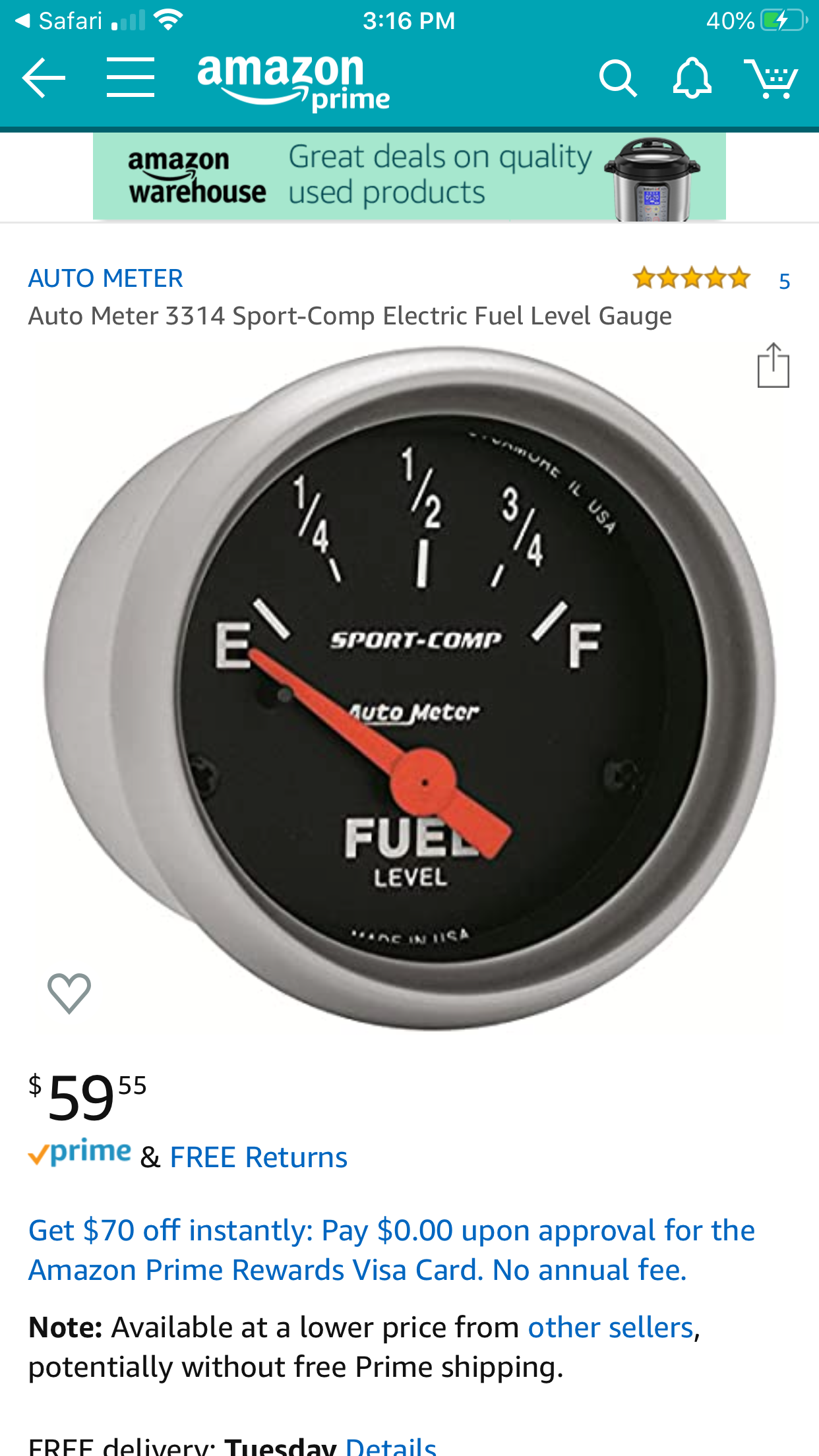The image size is (819, 1456).
Task: Add the product to wish list
Action: click(x=69, y=992)
